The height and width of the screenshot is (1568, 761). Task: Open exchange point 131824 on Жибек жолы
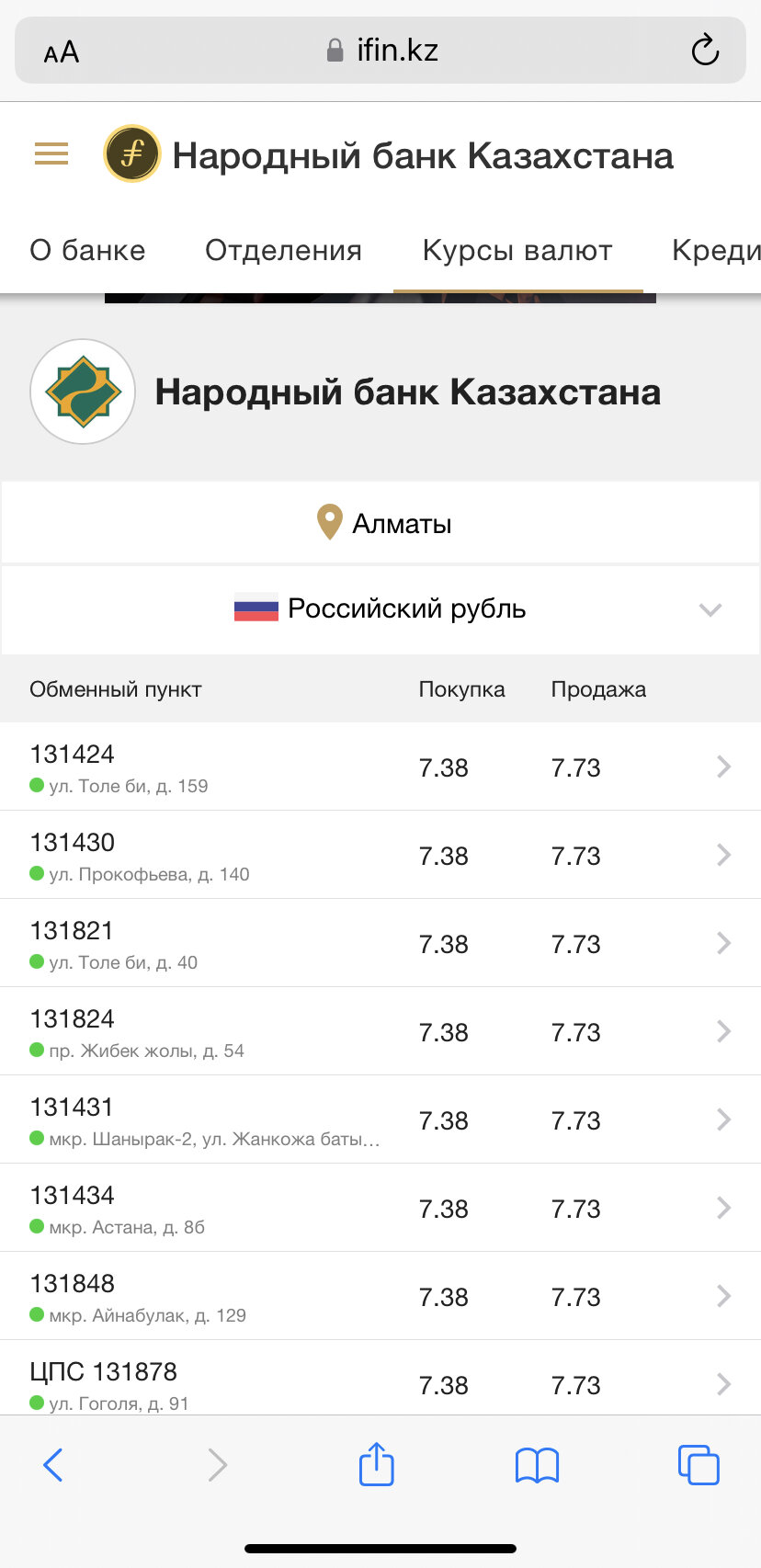pos(380,1031)
